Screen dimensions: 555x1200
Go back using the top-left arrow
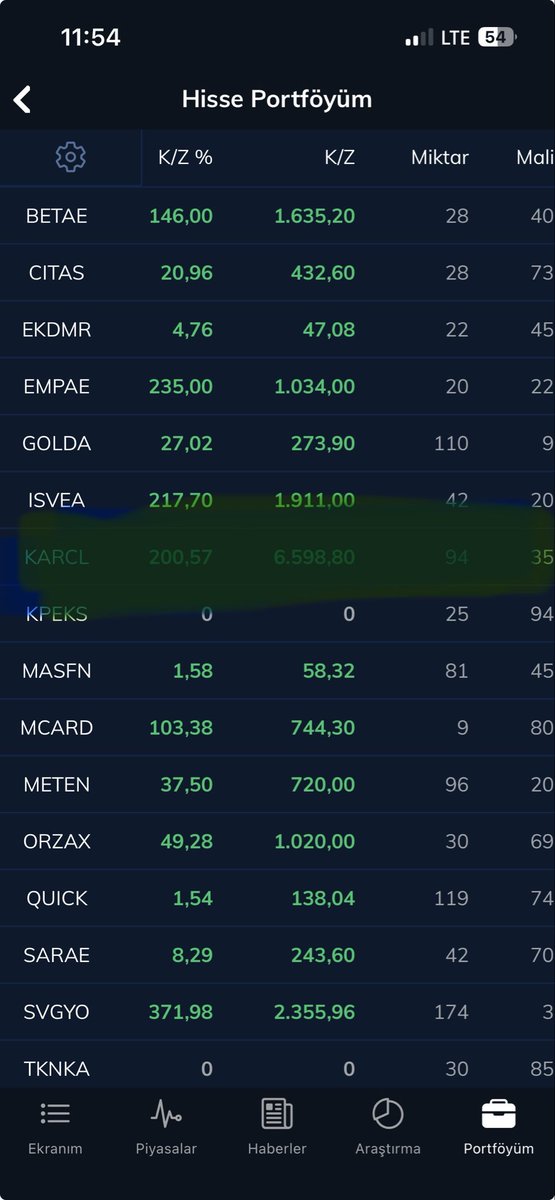click(23, 99)
